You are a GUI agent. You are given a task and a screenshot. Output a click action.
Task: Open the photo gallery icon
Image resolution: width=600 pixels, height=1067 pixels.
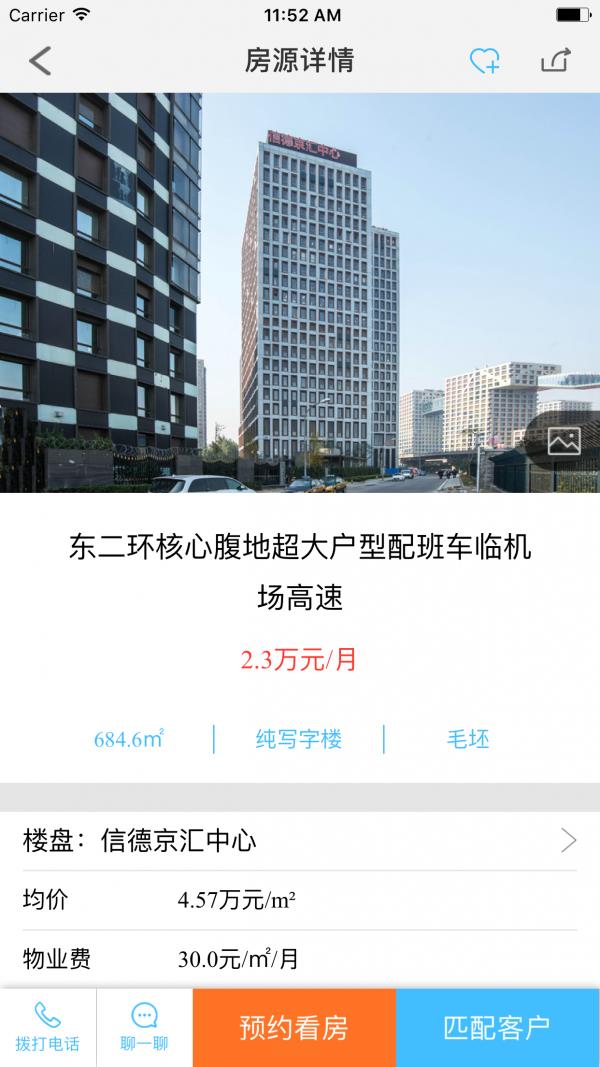click(x=564, y=441)
